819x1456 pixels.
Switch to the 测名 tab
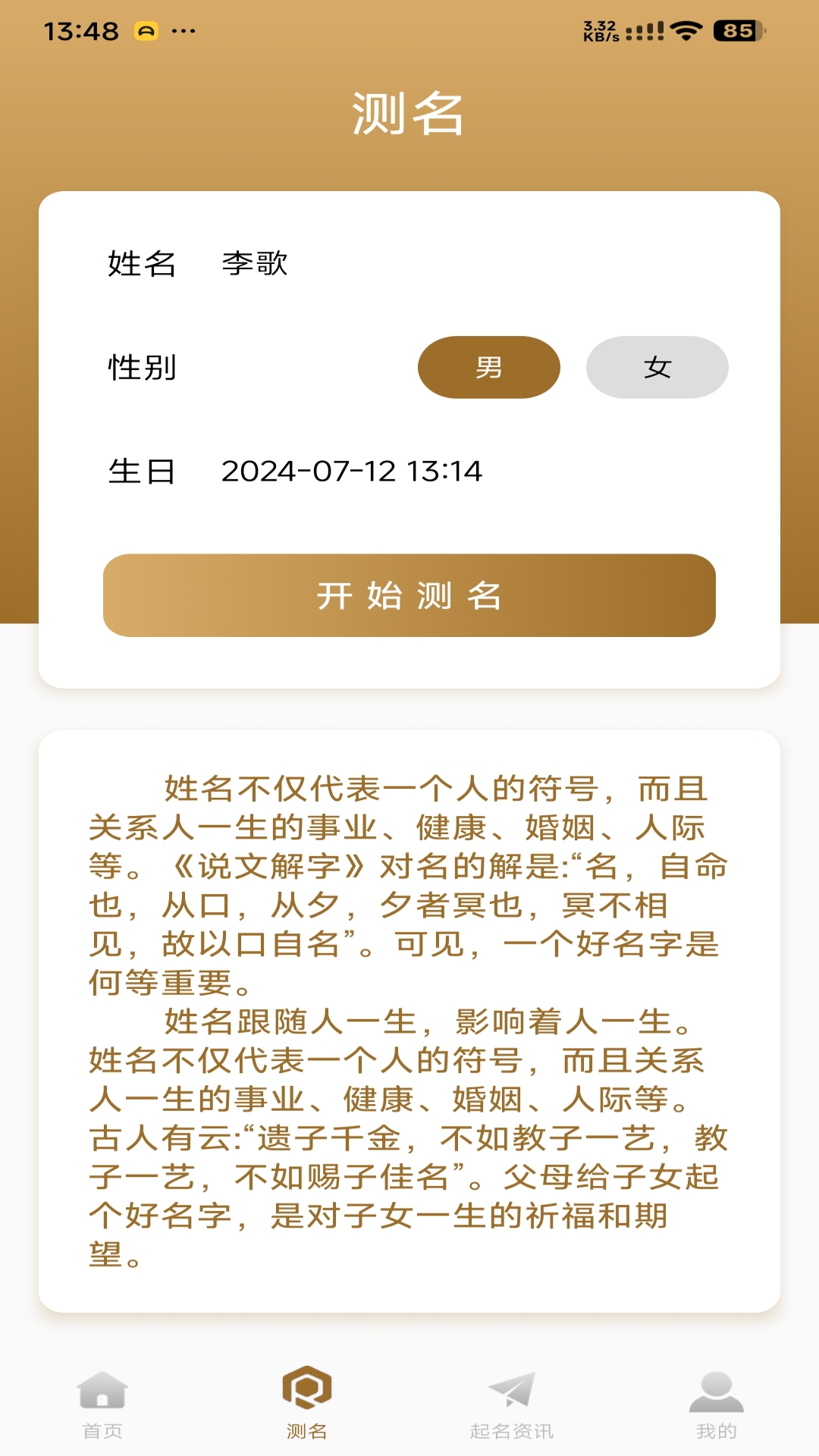pos(307,1403)
